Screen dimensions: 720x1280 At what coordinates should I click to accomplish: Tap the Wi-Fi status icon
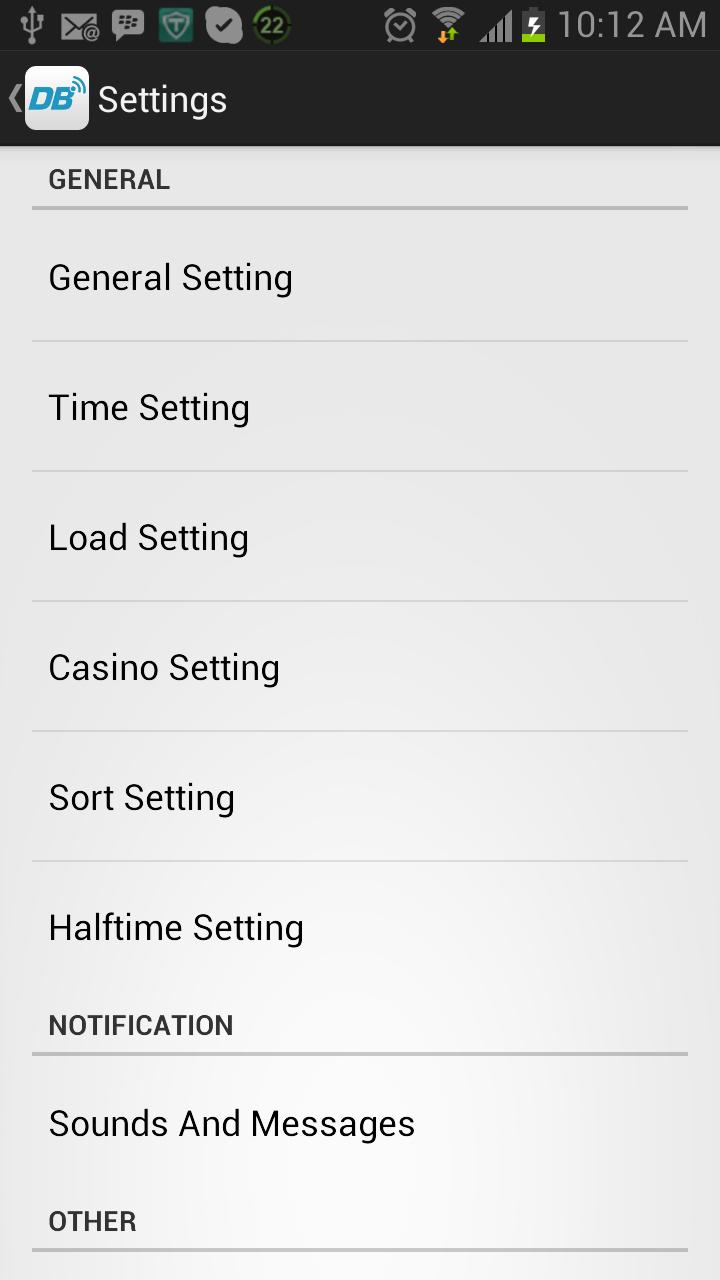point(448,24)
